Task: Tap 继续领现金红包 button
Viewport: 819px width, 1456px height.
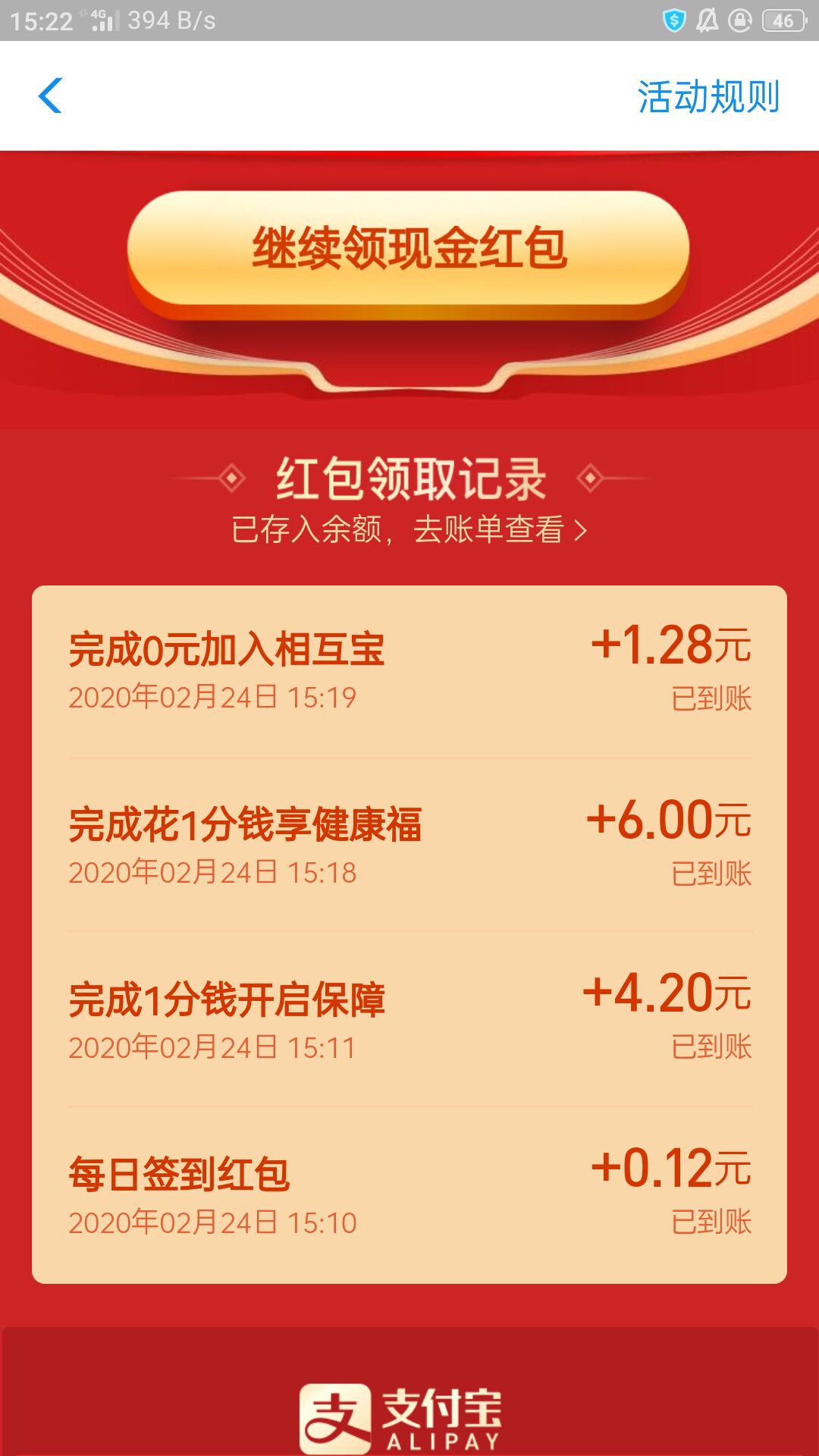Action: pyautogui.click(x=409, y=249)
